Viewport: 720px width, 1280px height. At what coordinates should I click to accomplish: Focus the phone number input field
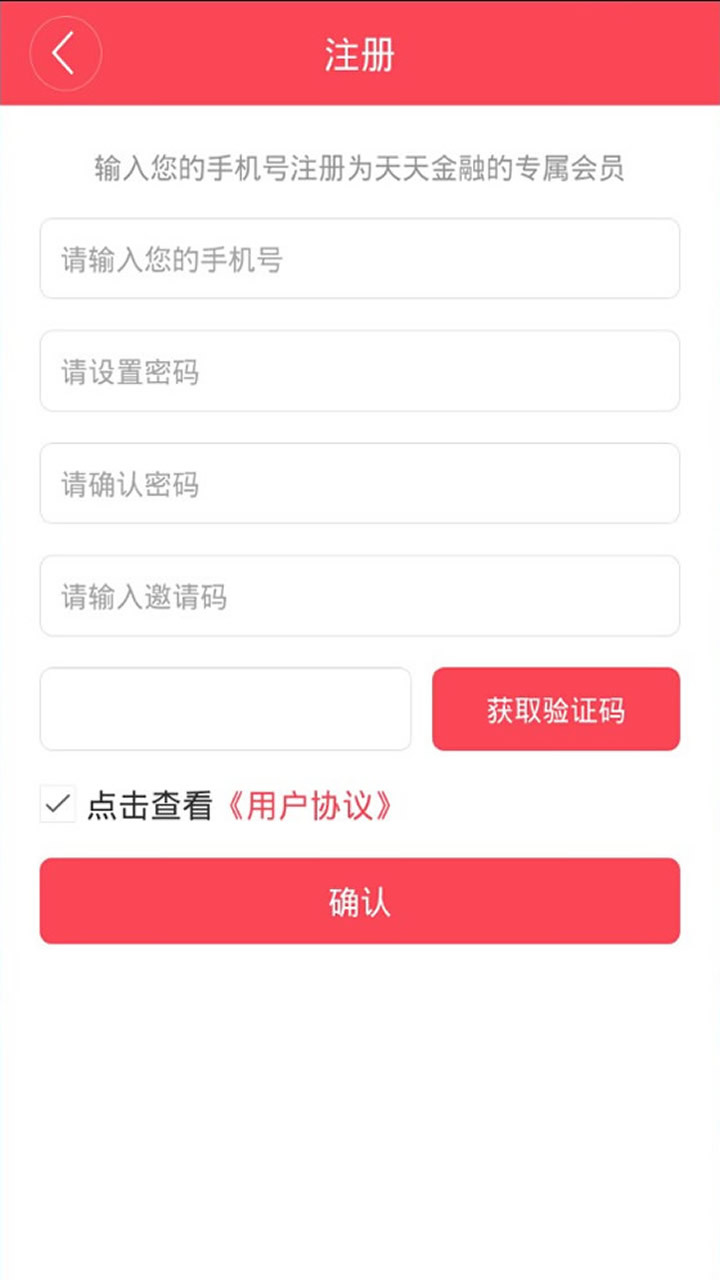click(360, 259)
